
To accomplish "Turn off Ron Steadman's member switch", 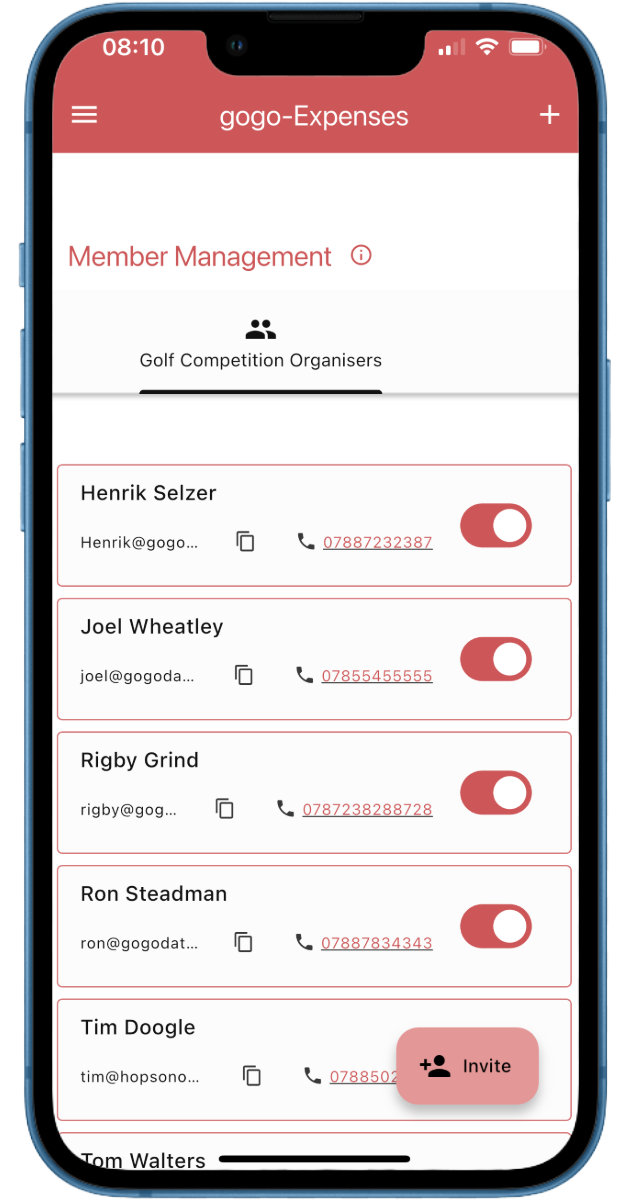I will pyautogui.click(x=496, y=927).
